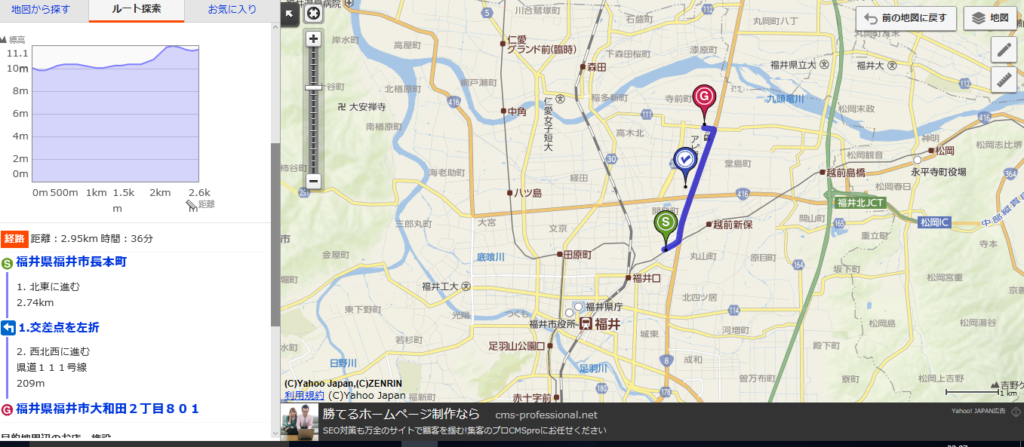Select the ルート探索 tab
Image resolution: width=1024 pixels, height=447 pixels.
(x=137, y=11)
